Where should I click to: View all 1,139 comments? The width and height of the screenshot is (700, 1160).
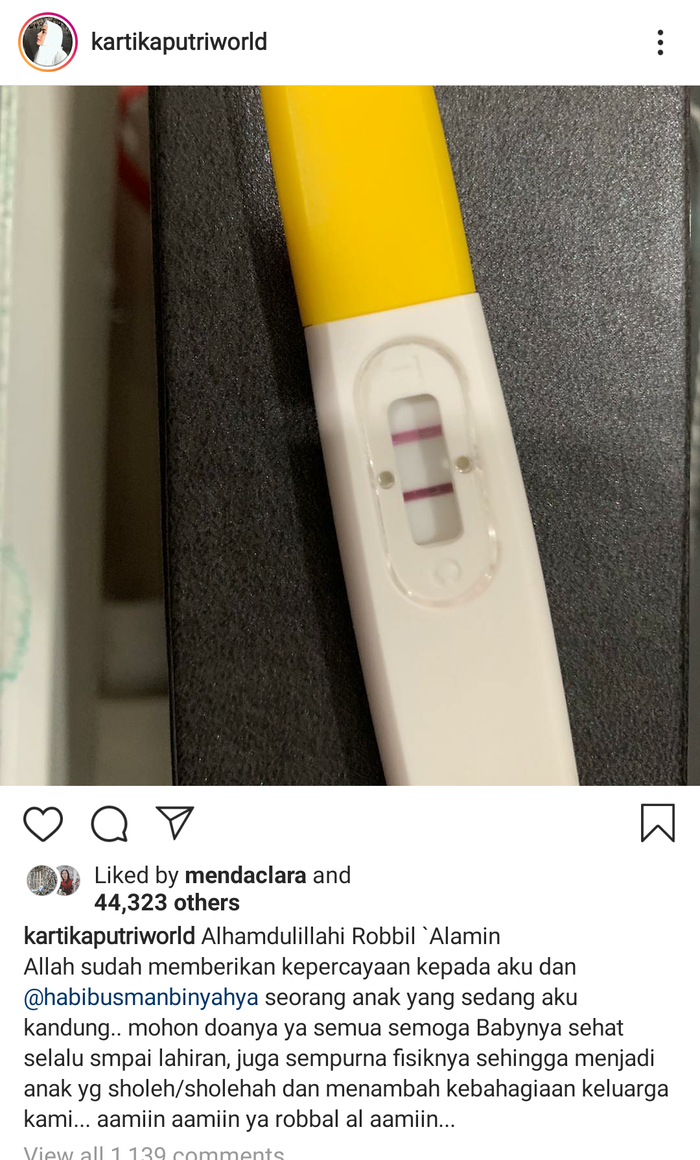154,1152
